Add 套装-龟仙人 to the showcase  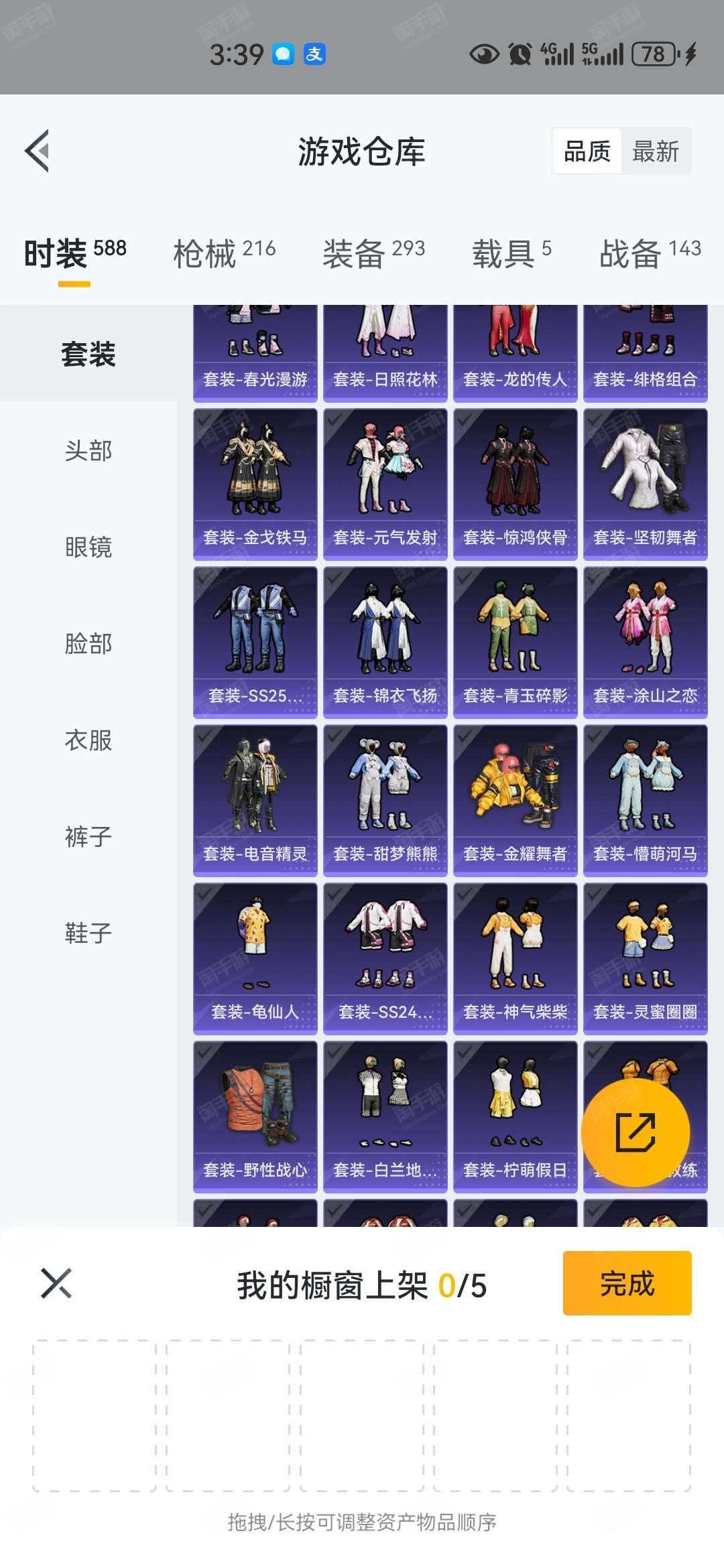click(255, 959)
